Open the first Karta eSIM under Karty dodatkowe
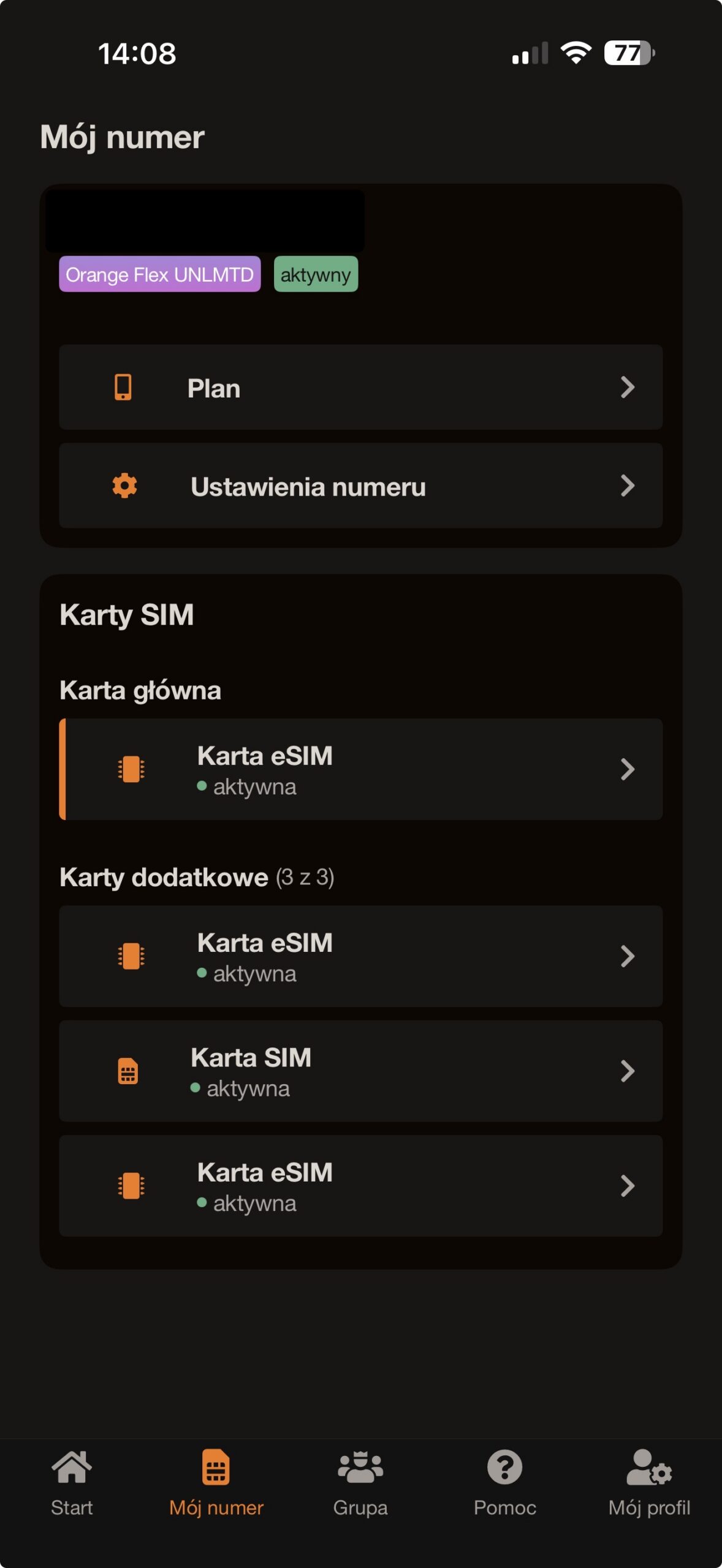Screen dimensions: 722x1568 click(360, 956)
